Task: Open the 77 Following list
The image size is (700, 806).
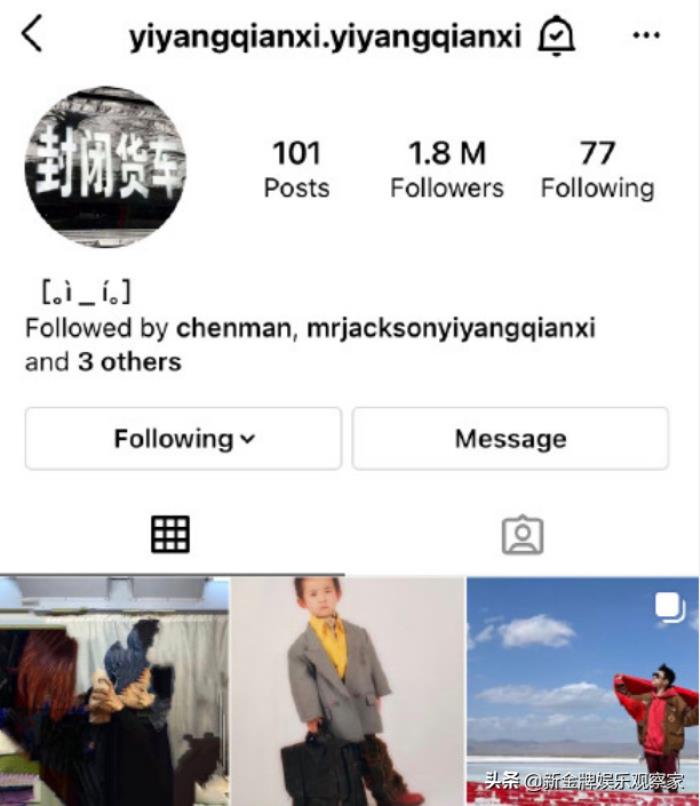Action: point(597,170)
